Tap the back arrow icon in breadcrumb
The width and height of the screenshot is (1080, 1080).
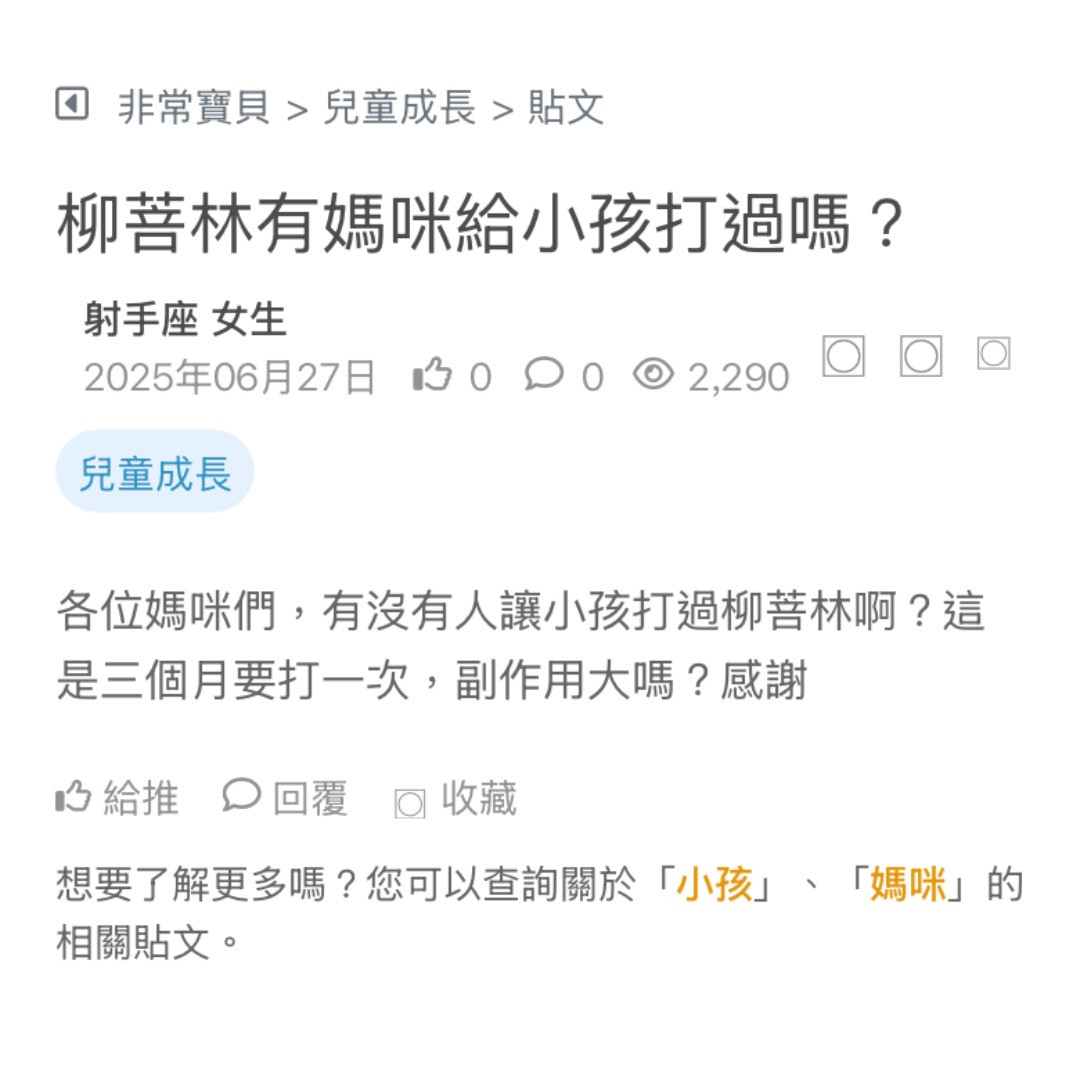(72, 104)
